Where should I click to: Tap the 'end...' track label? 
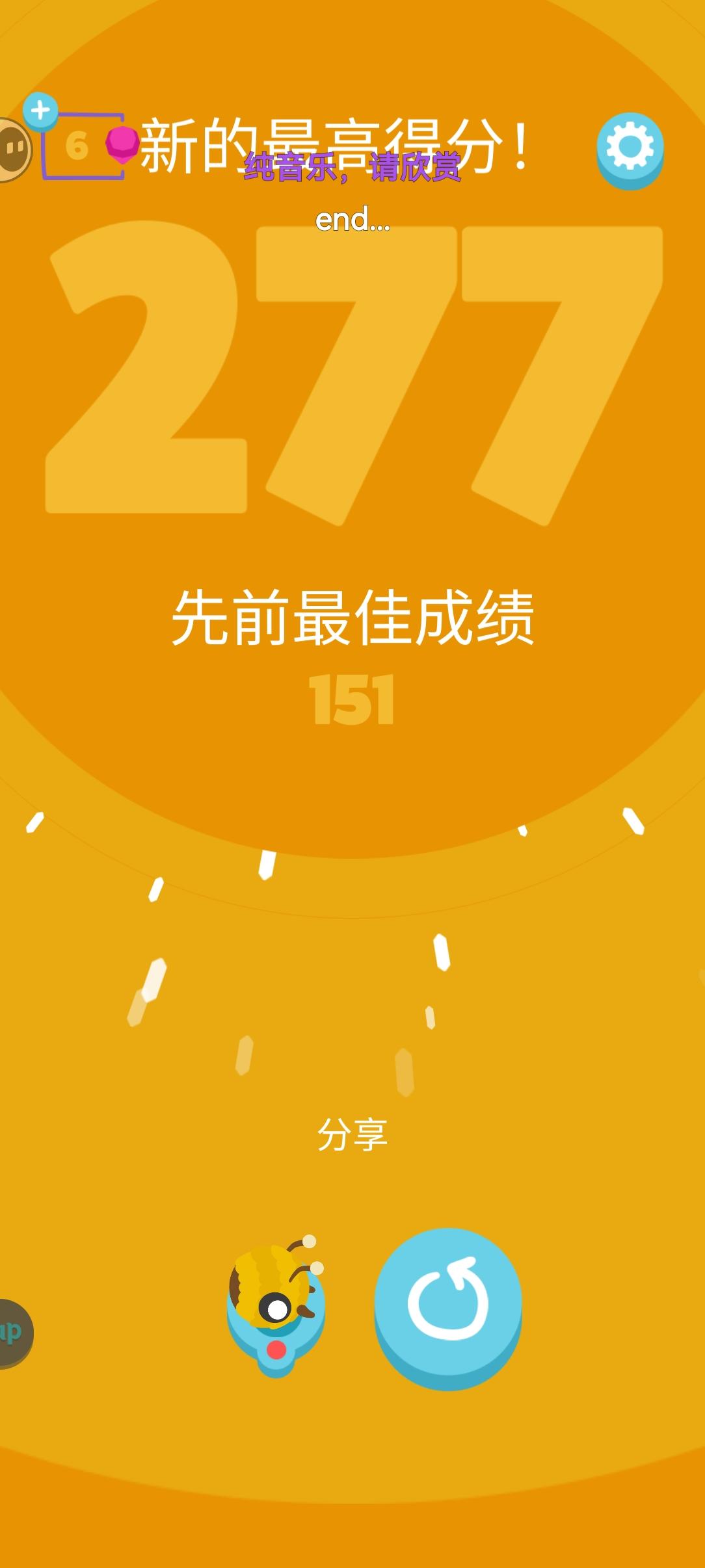pos(352,221)
